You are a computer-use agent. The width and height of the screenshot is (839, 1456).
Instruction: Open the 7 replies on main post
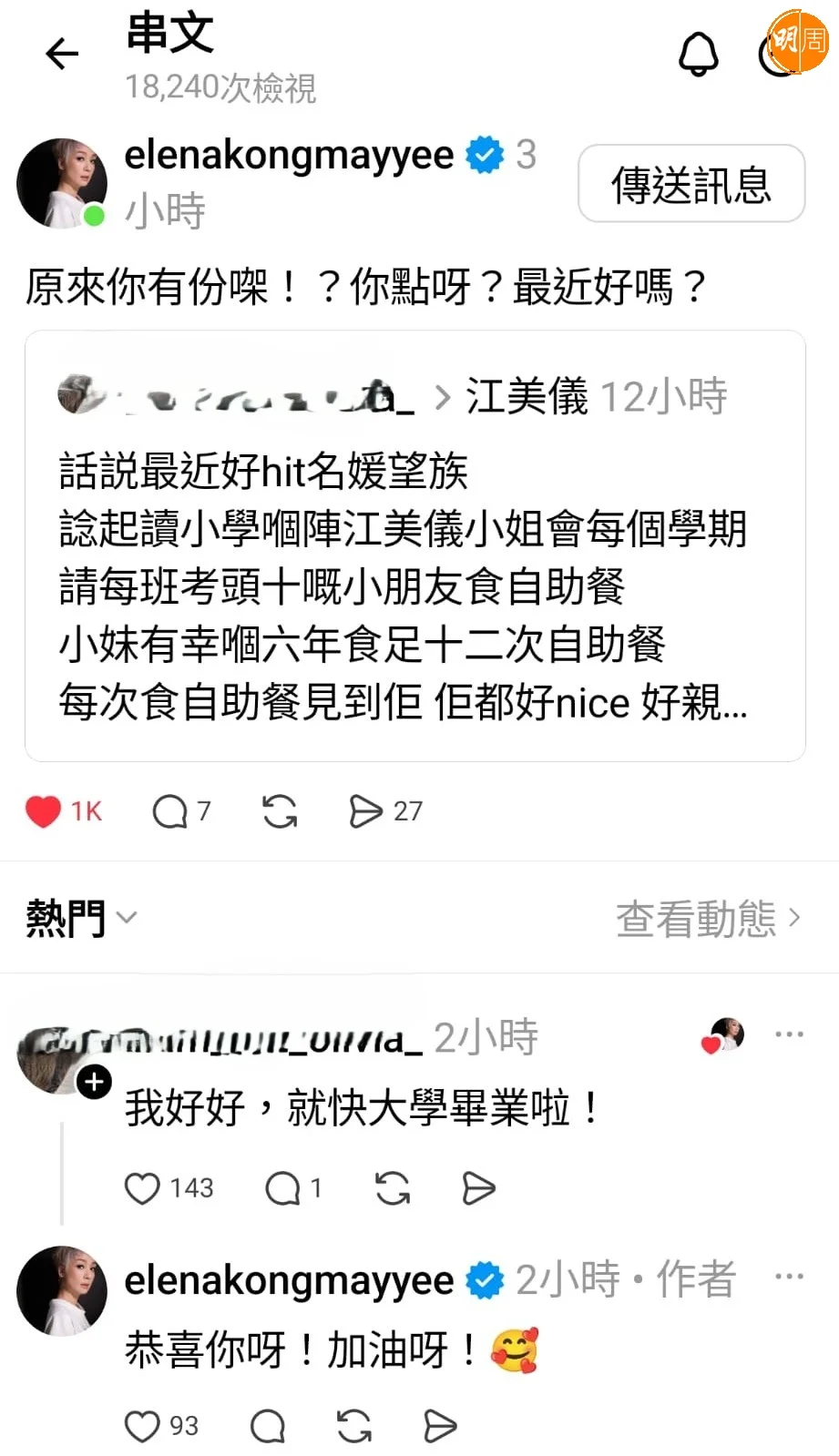[170, 811]
